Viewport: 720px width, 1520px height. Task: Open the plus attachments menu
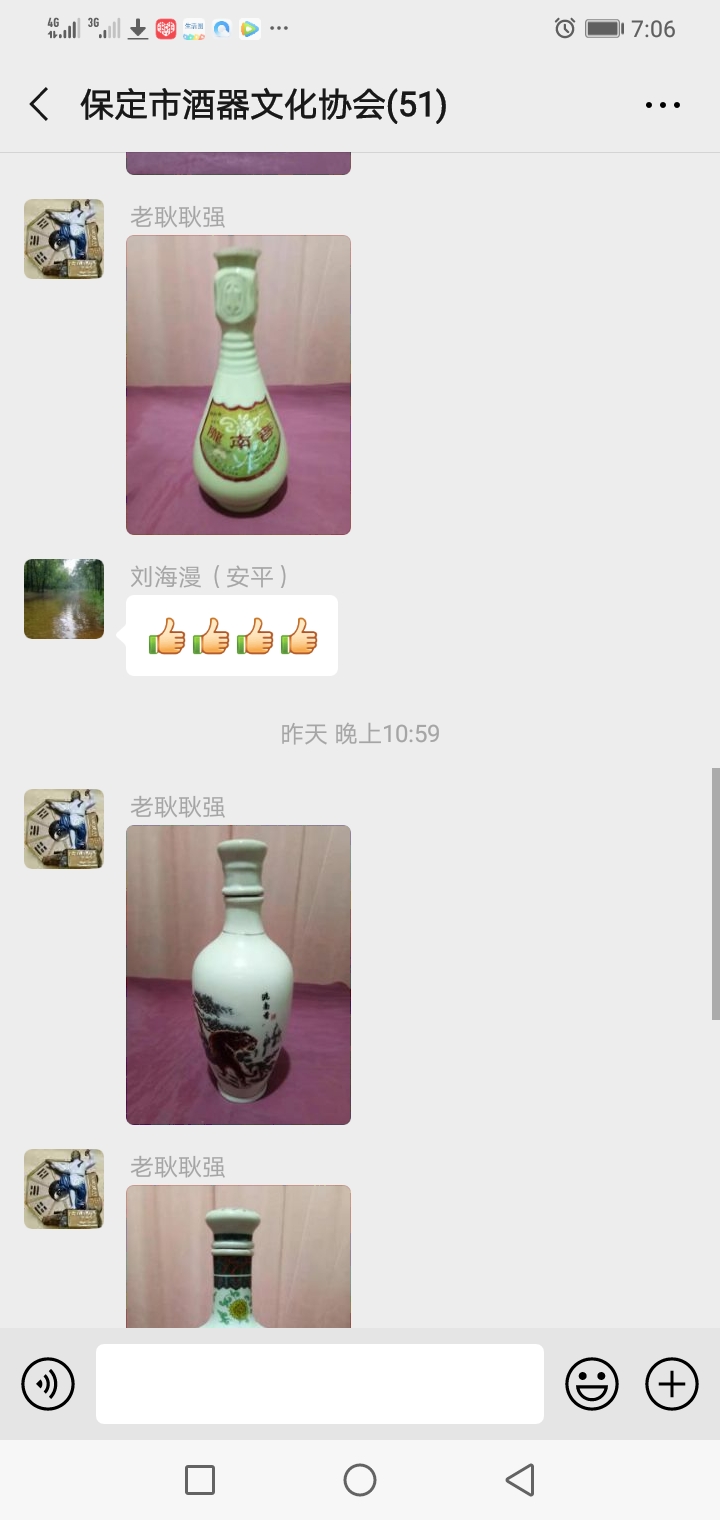click(x=672, y=1384)
